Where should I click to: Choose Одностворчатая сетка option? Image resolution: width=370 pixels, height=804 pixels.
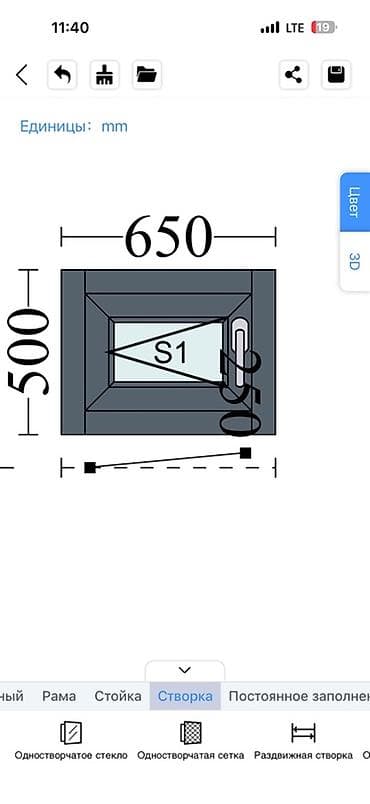coord(191,741)
